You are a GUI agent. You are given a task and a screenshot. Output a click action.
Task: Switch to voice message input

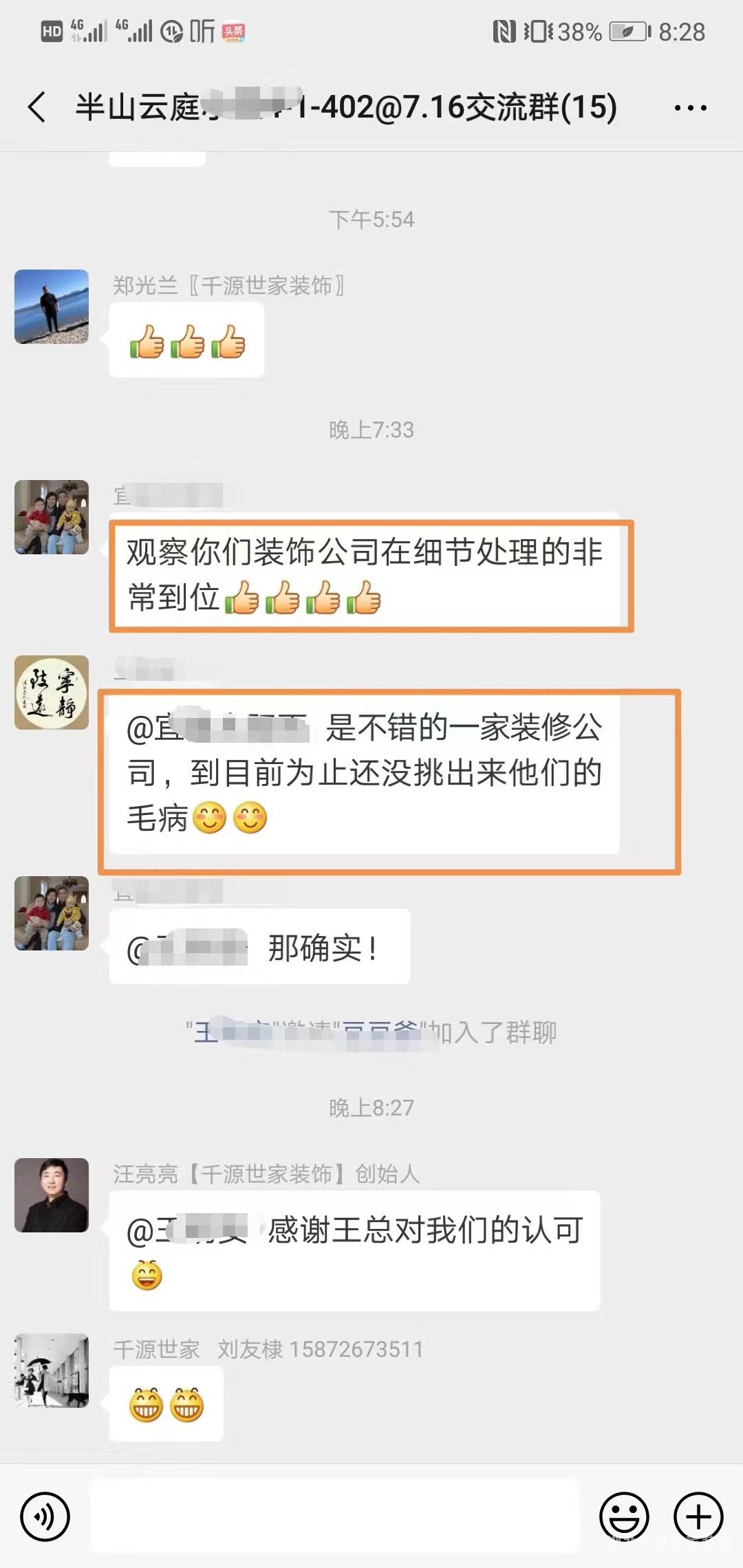tap(45, 1516)
